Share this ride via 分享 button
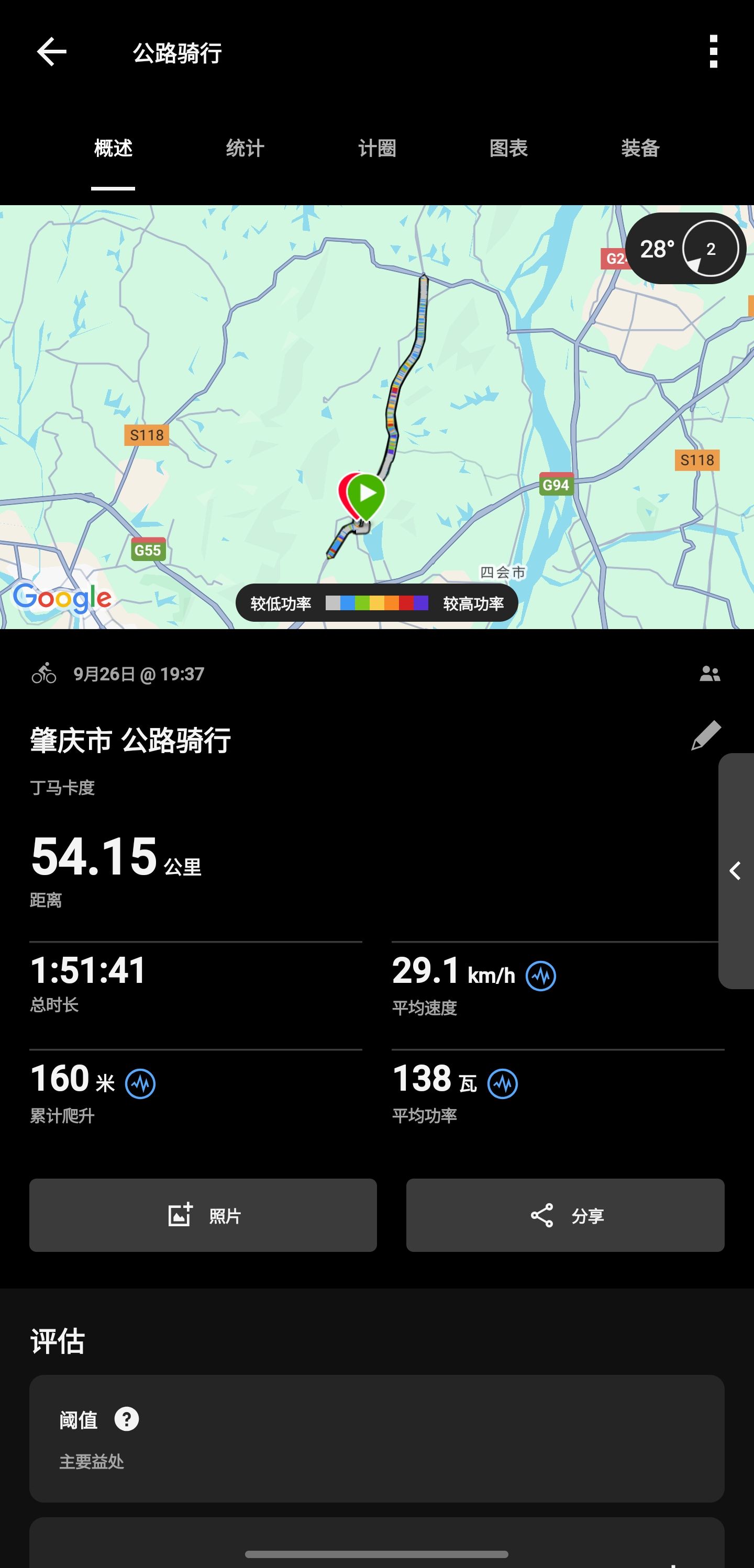 [565, 1215]
